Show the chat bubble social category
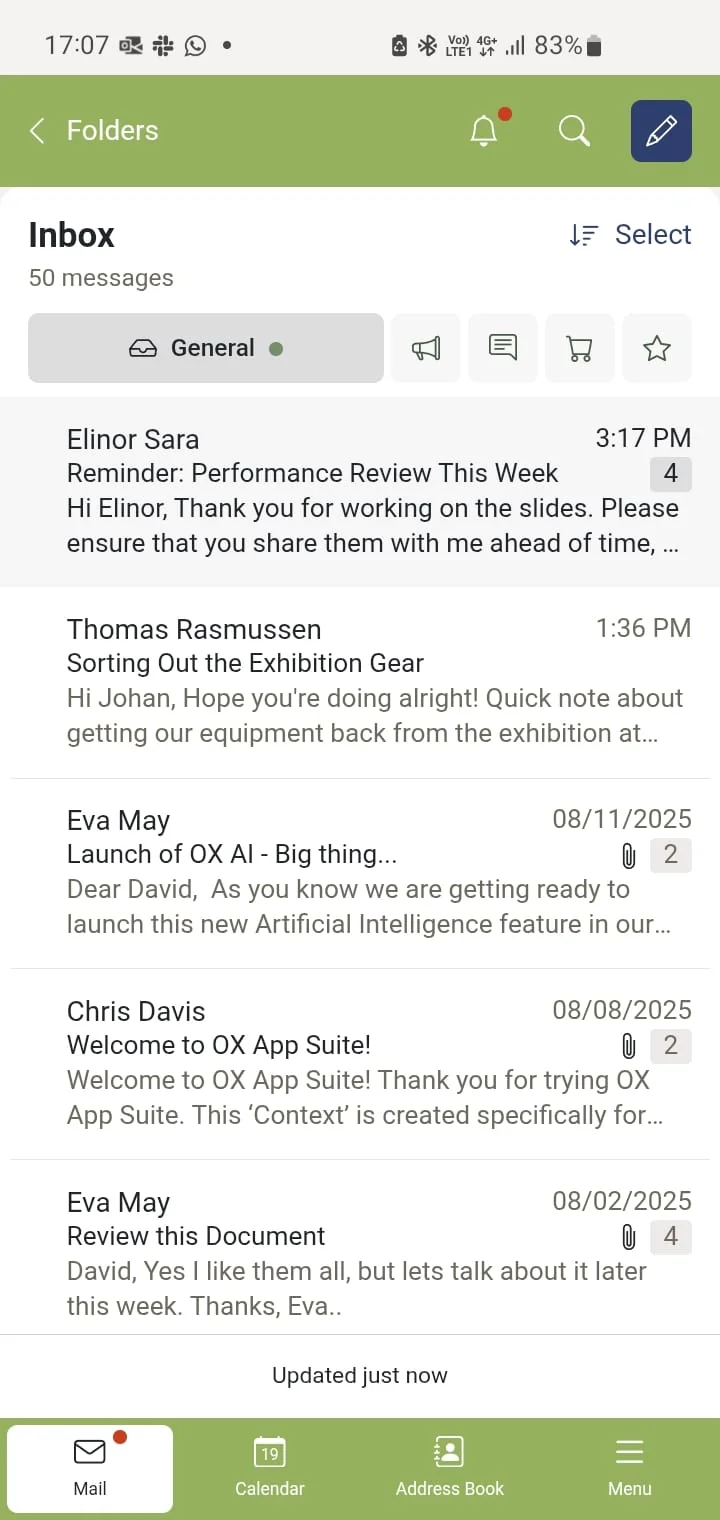 coord(503,348)
